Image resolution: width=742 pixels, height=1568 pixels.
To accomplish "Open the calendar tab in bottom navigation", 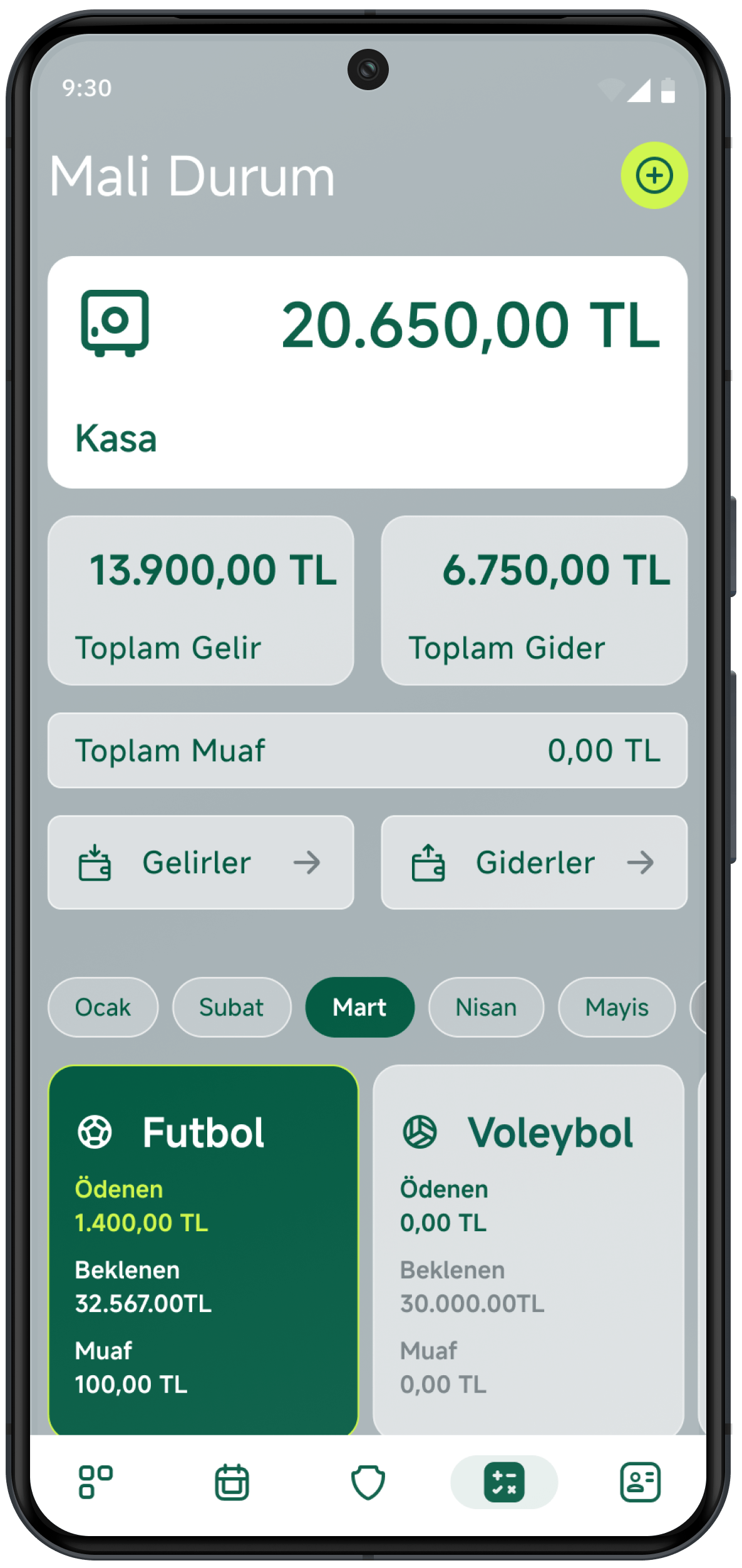I will point(232,1482).
